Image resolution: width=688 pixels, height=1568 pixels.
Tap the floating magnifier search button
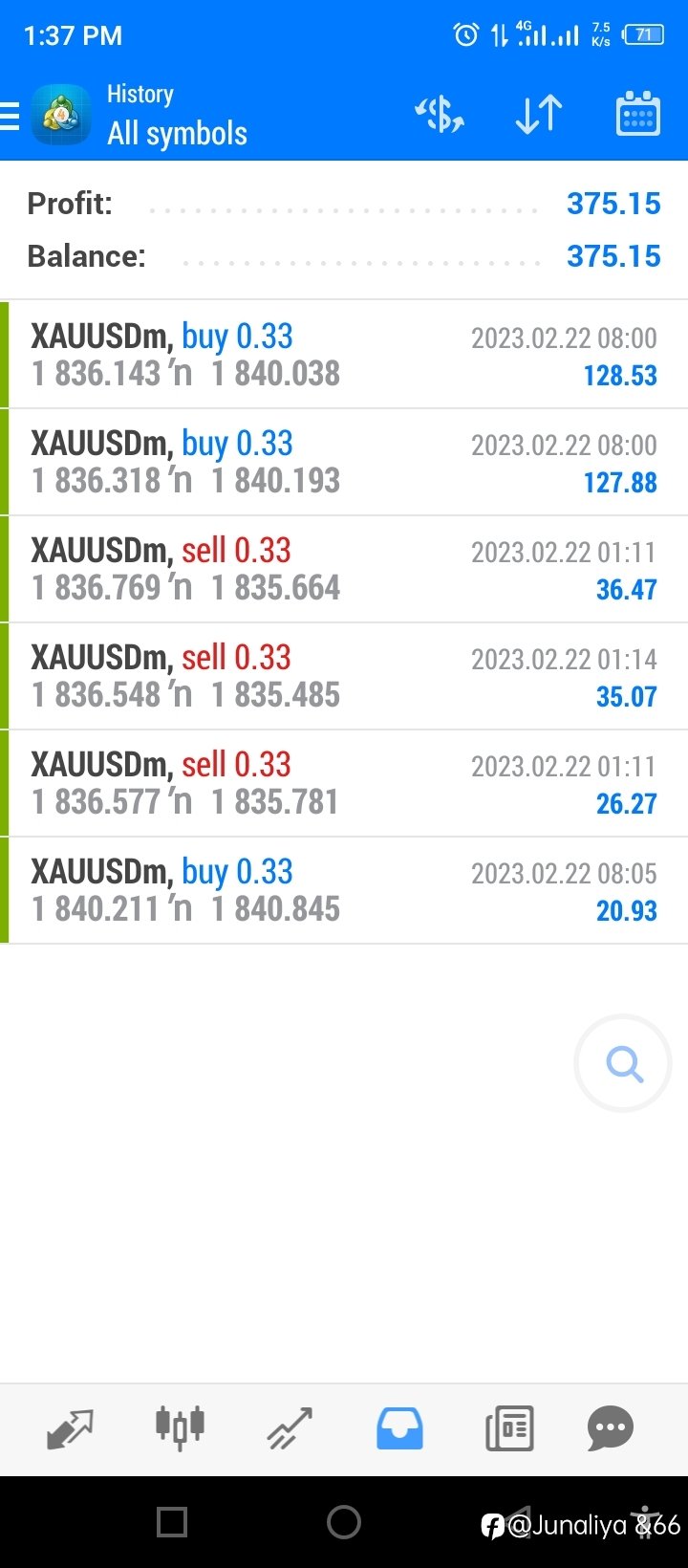(x=623, y=1063)
